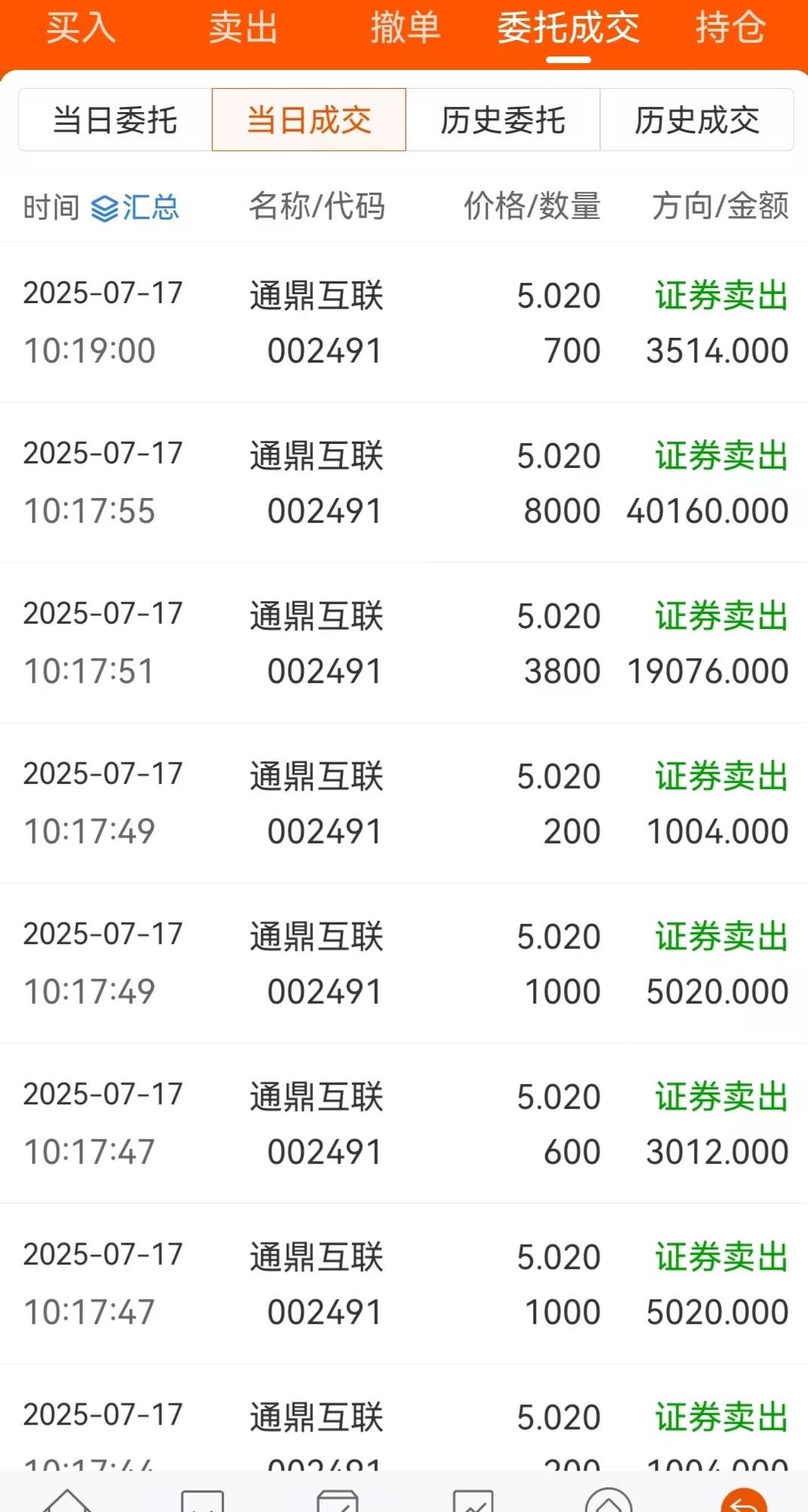Open the 10:17:51 sell record of 3800 shares
808x1512 pixels.
pyautogui.click(x=404, y=642)
